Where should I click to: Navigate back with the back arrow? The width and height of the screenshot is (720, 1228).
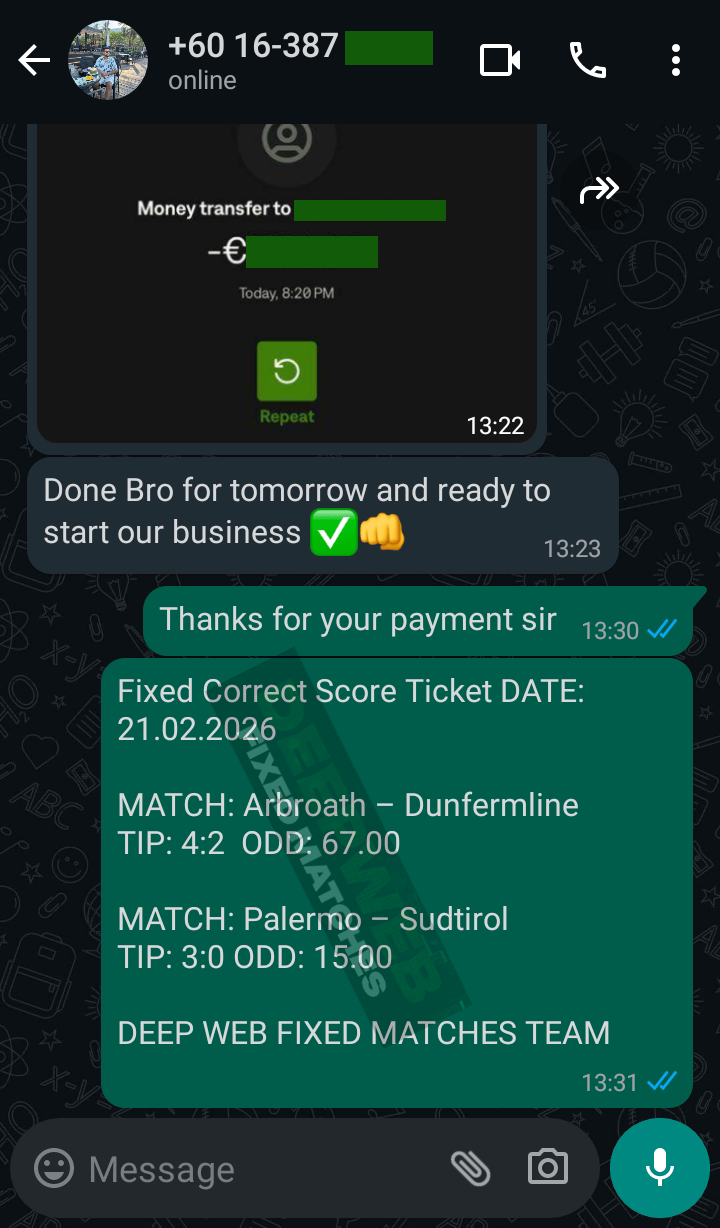point(33,60)
